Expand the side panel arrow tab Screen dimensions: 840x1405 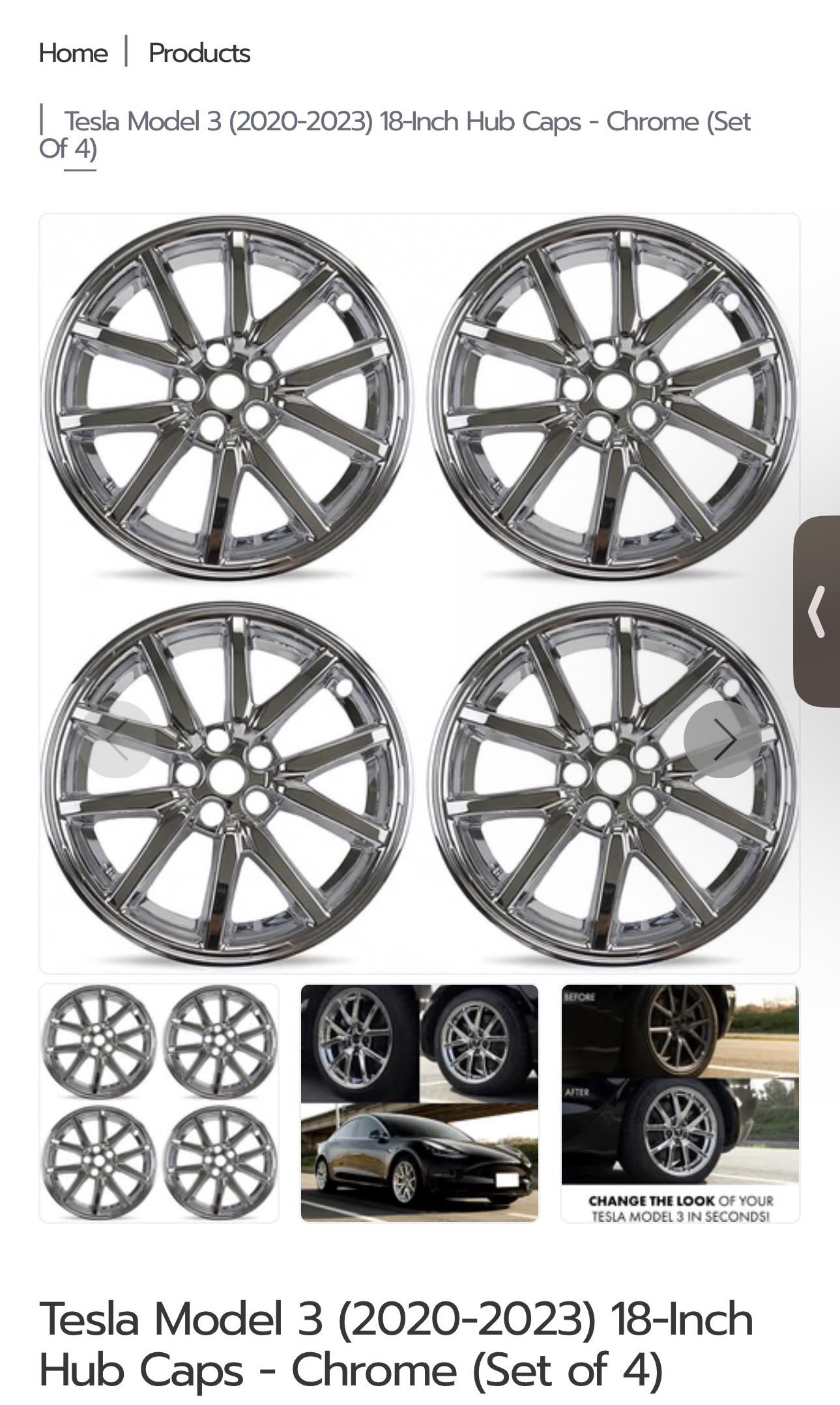coord(817,611)
